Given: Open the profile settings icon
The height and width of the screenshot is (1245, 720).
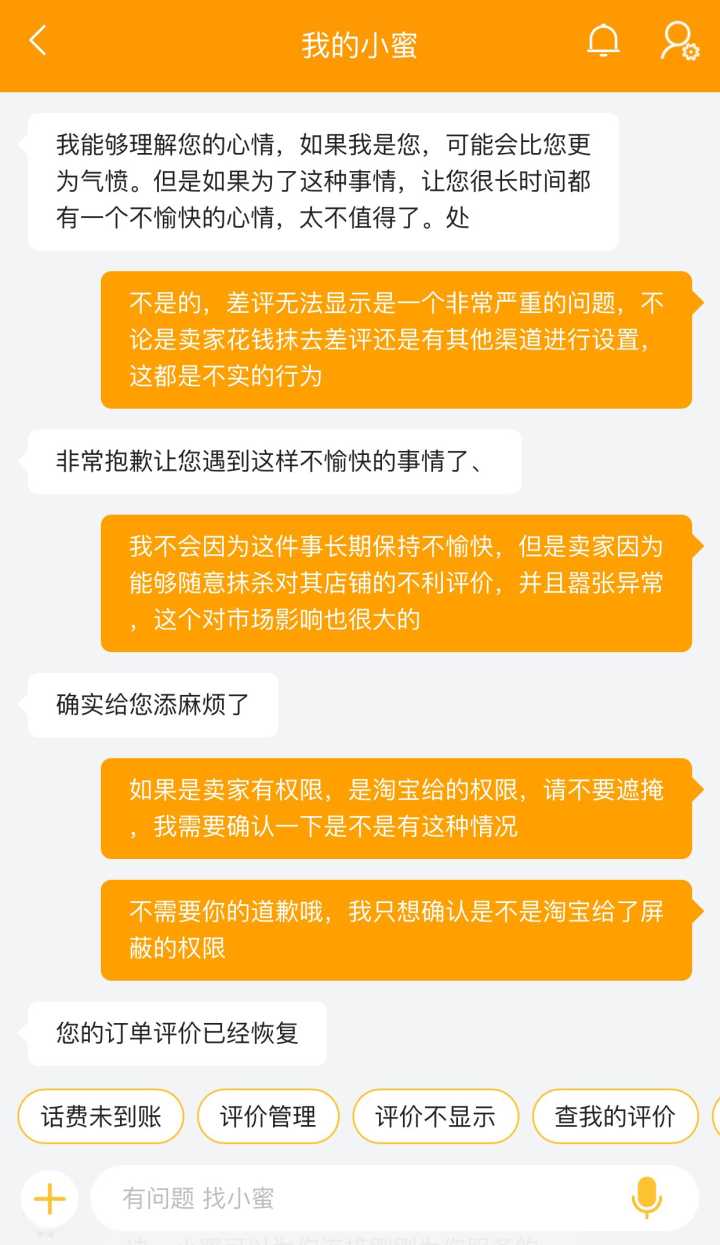Looking at the screenshot, I should 679,42.
